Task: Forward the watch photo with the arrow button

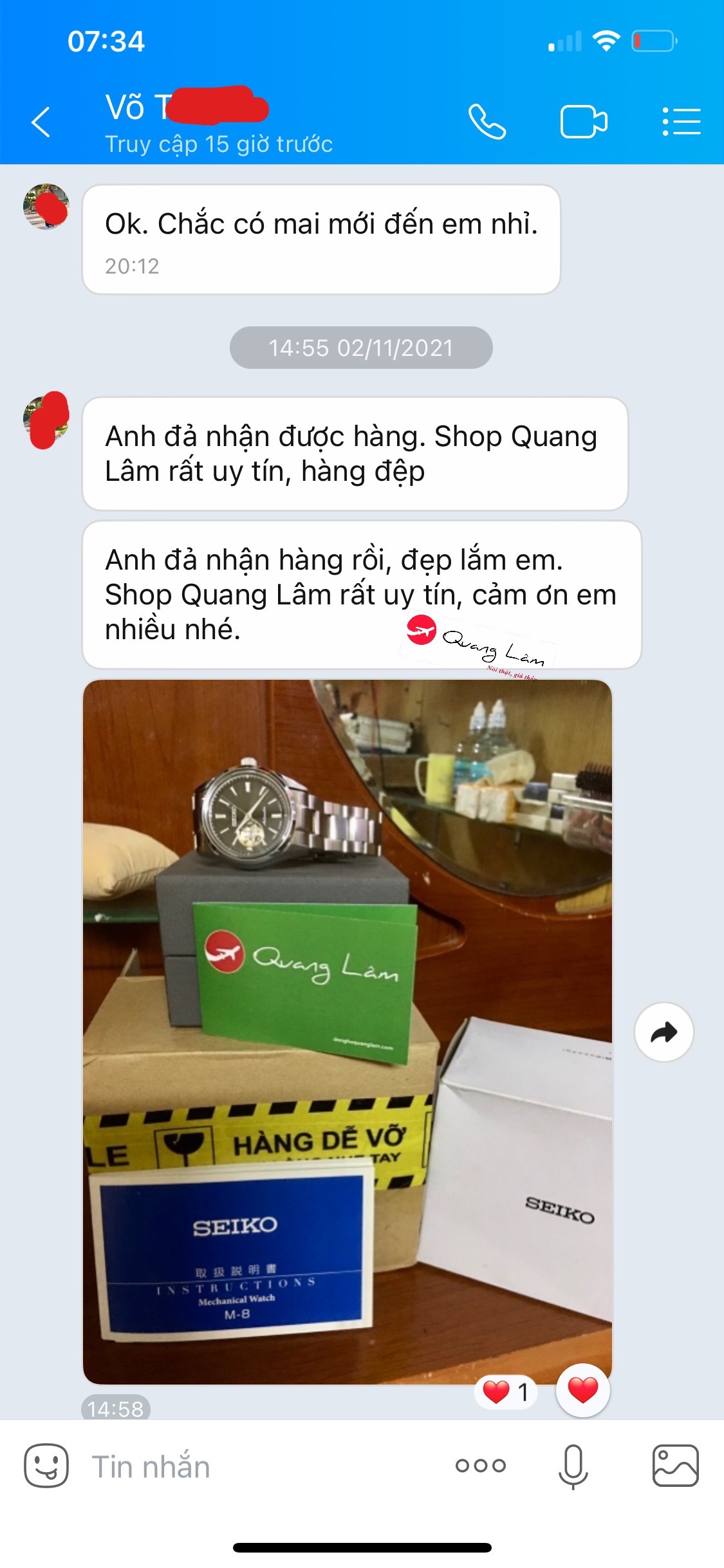Action: 664,1032
